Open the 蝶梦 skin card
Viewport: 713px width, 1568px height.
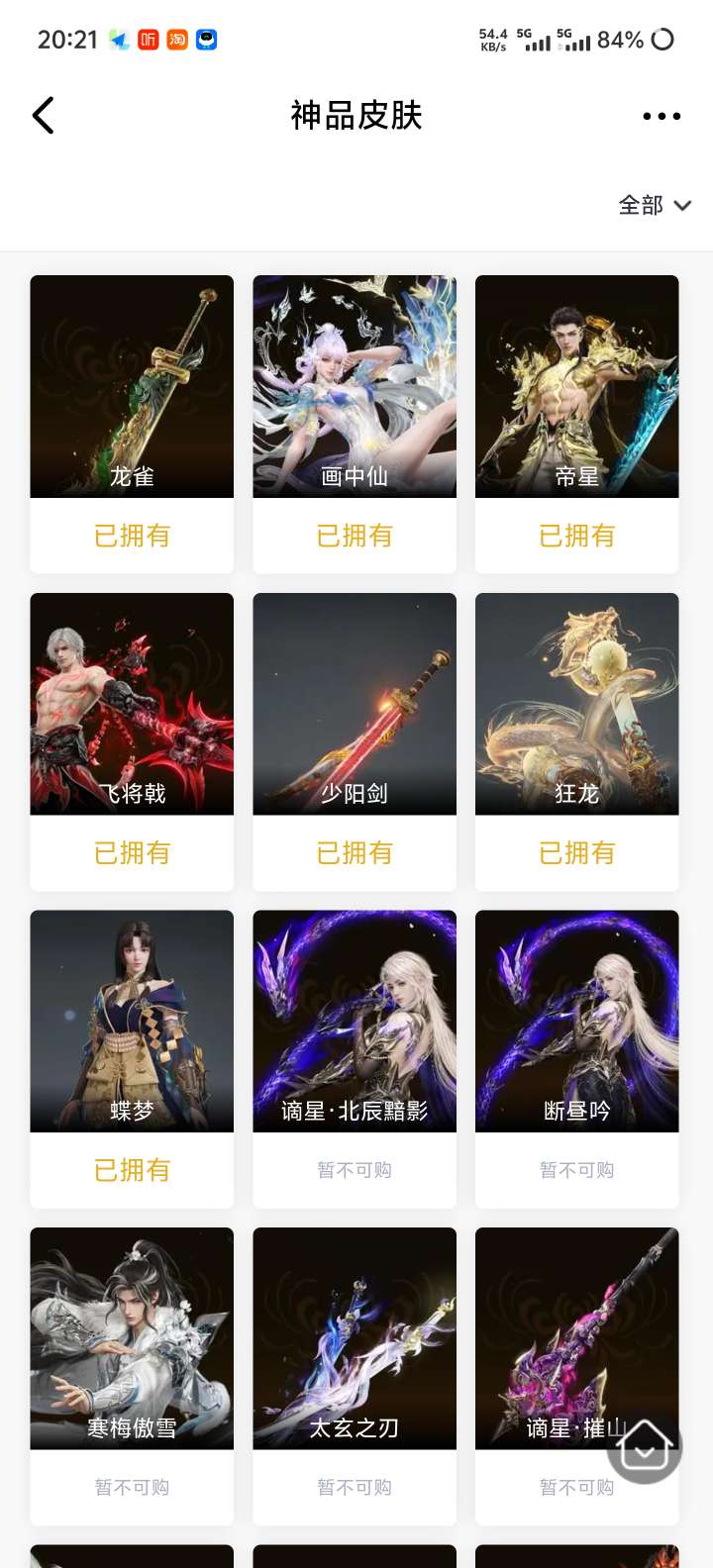tap(132, 1058)
